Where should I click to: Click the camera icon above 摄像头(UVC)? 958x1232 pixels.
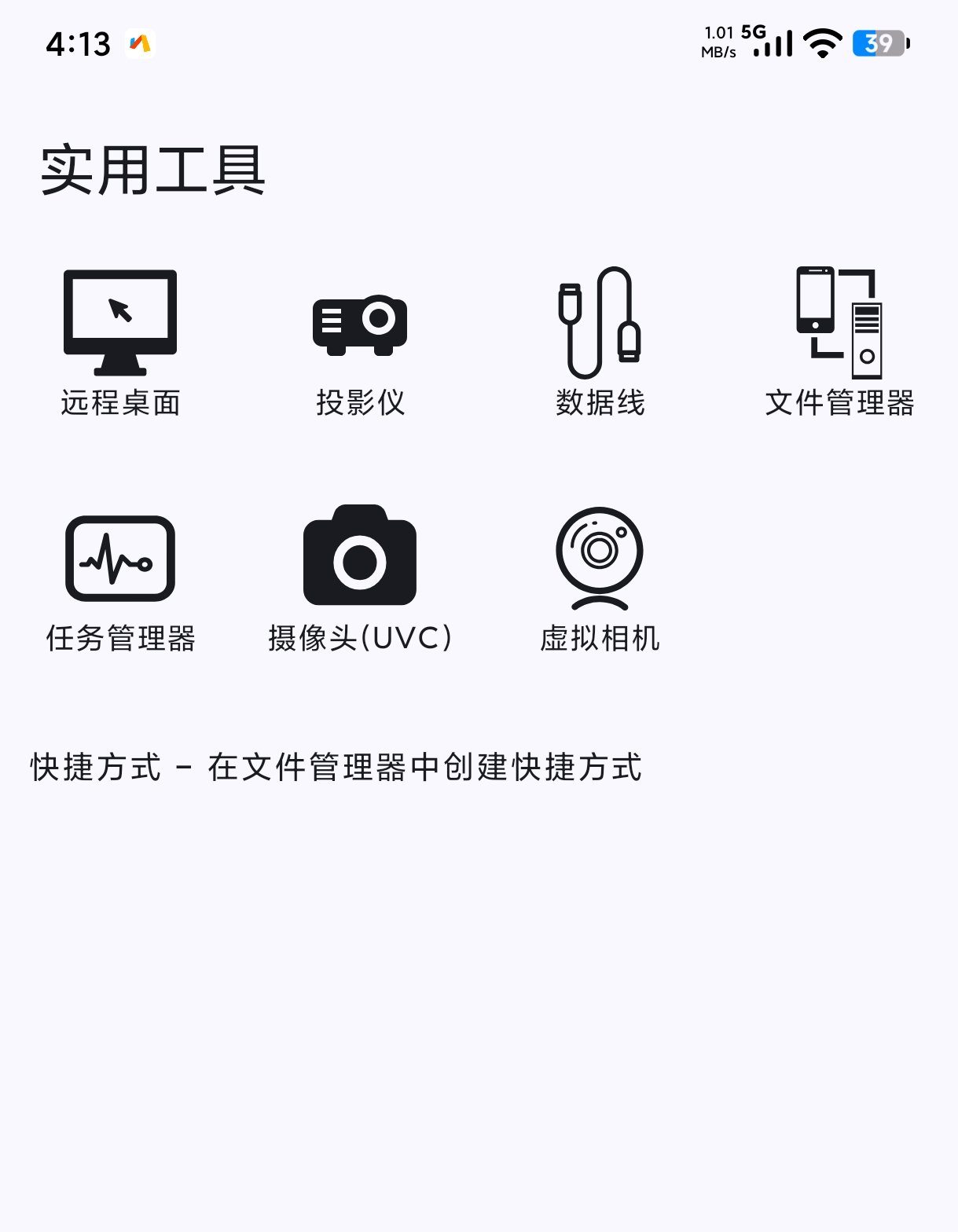point(360,559)
